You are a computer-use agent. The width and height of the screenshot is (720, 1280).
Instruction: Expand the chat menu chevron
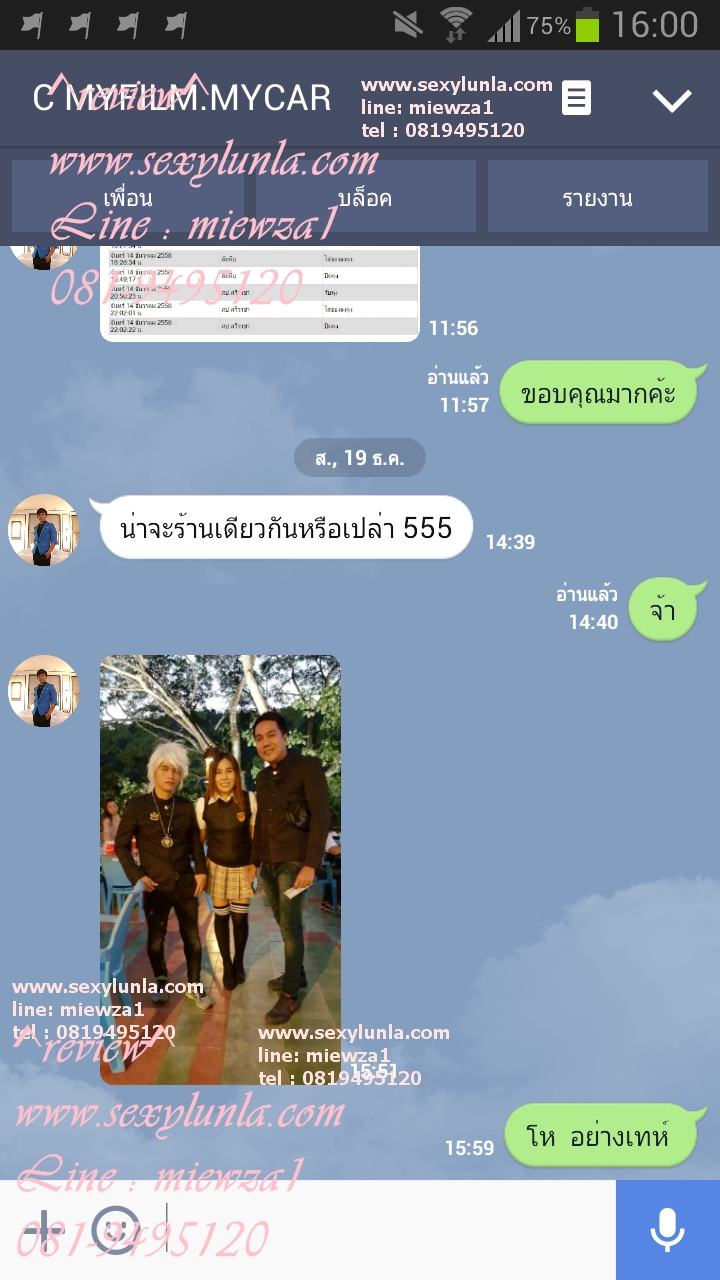click(671, 99)
